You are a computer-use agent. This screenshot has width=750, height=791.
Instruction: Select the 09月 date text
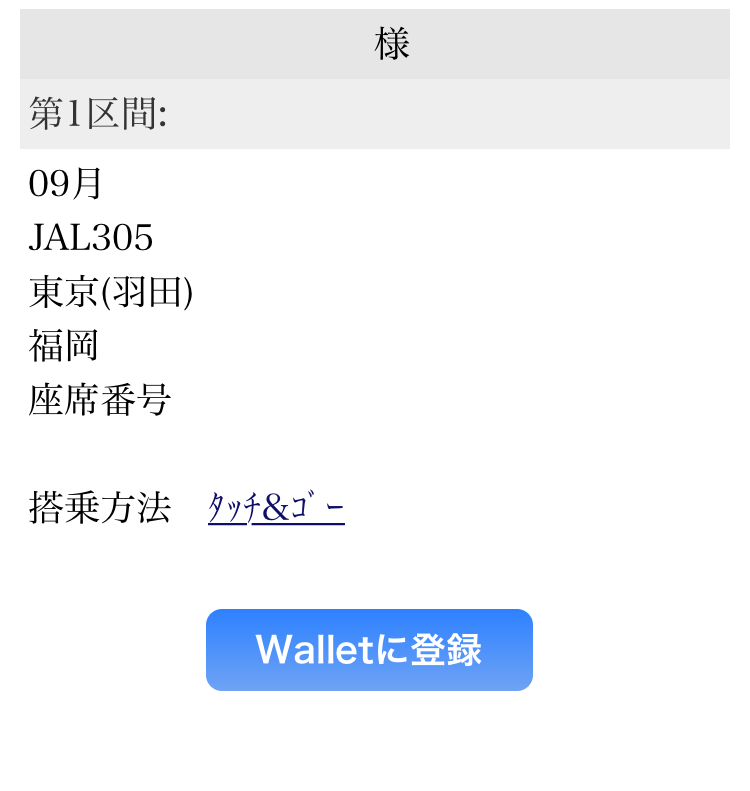[63, 184]
